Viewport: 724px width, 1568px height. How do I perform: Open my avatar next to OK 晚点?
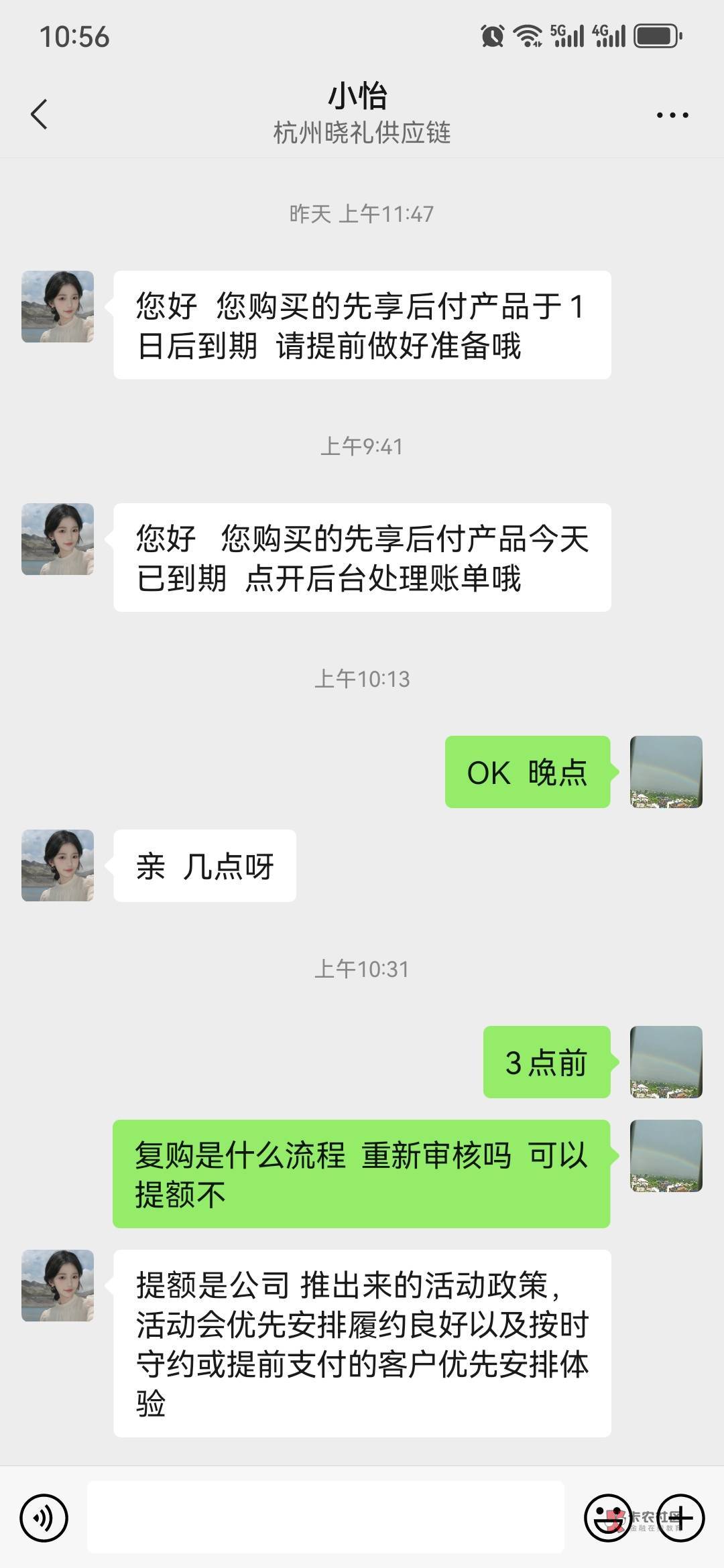(x=666, y=772)
